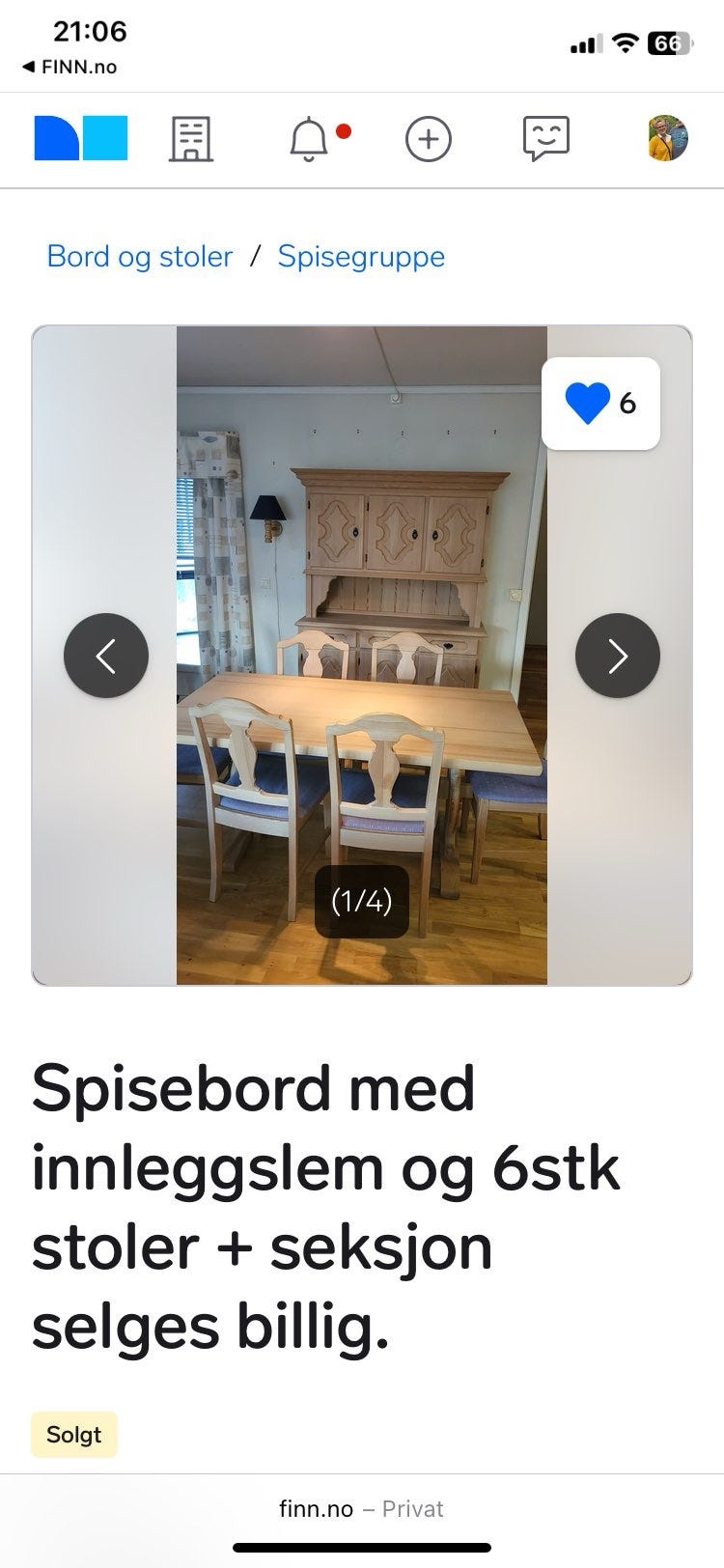This screenshot has width=724, height=1568.
Task: Open the Spisegruppe subcategory
Action: pos(362,256)
